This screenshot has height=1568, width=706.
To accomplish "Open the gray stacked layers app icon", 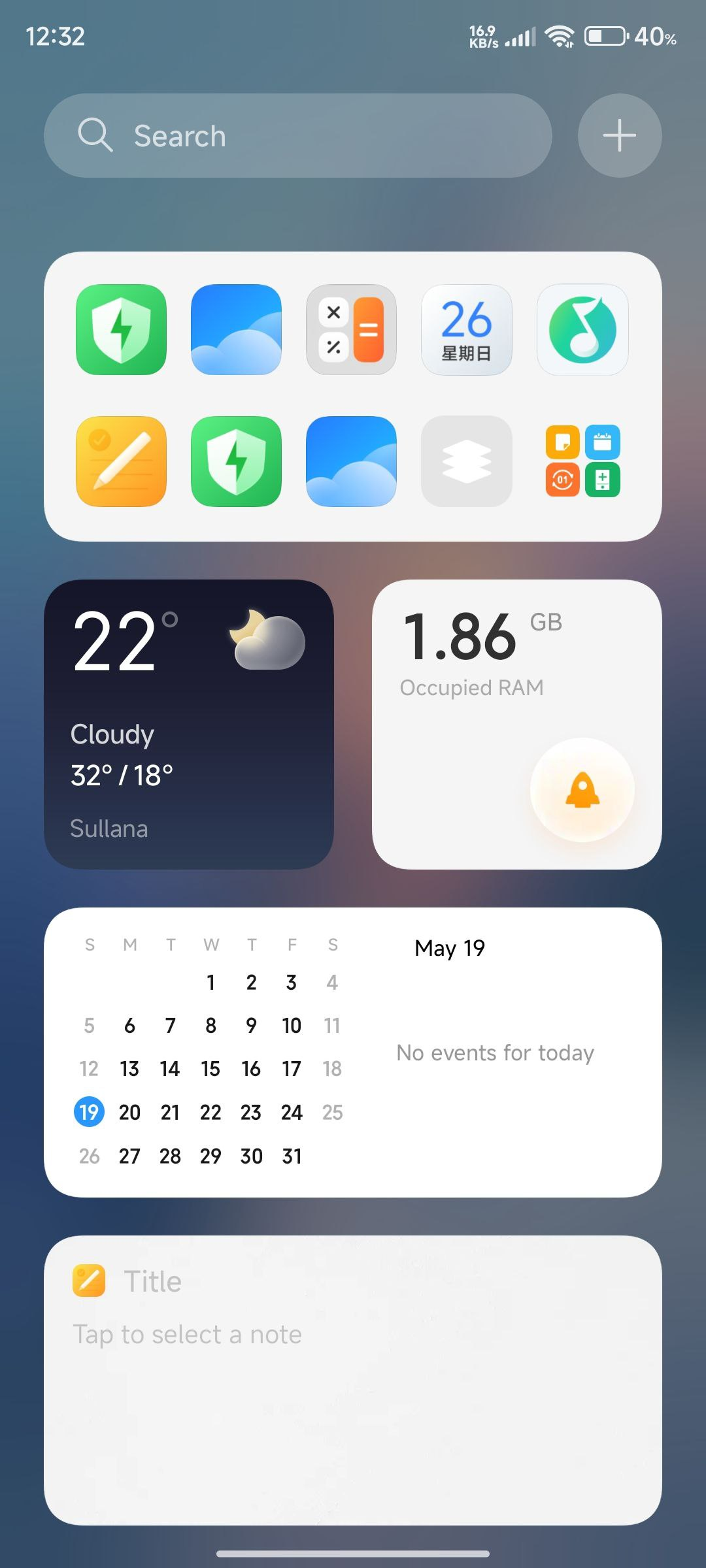I will pos(466,461).
